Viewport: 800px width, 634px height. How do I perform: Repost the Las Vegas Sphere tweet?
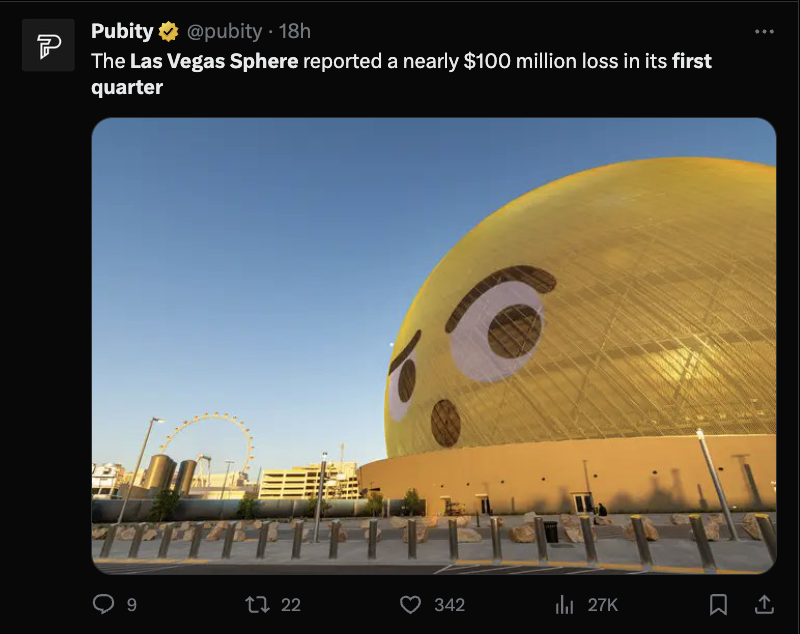tap(258, 604)
